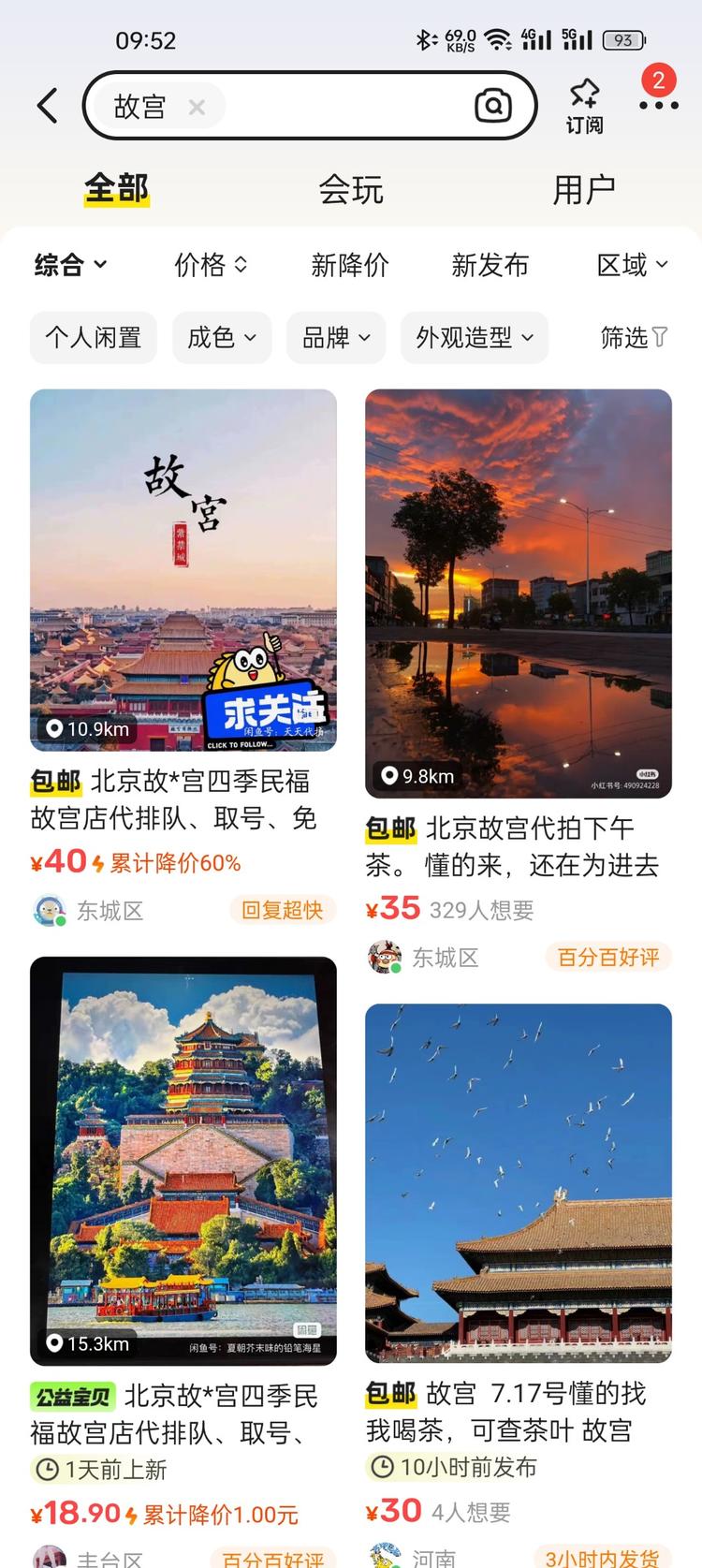Viewport: 702px width, 1568px height.
Task: Open the 区域 region dropdown
Action: tap(631, 265)
